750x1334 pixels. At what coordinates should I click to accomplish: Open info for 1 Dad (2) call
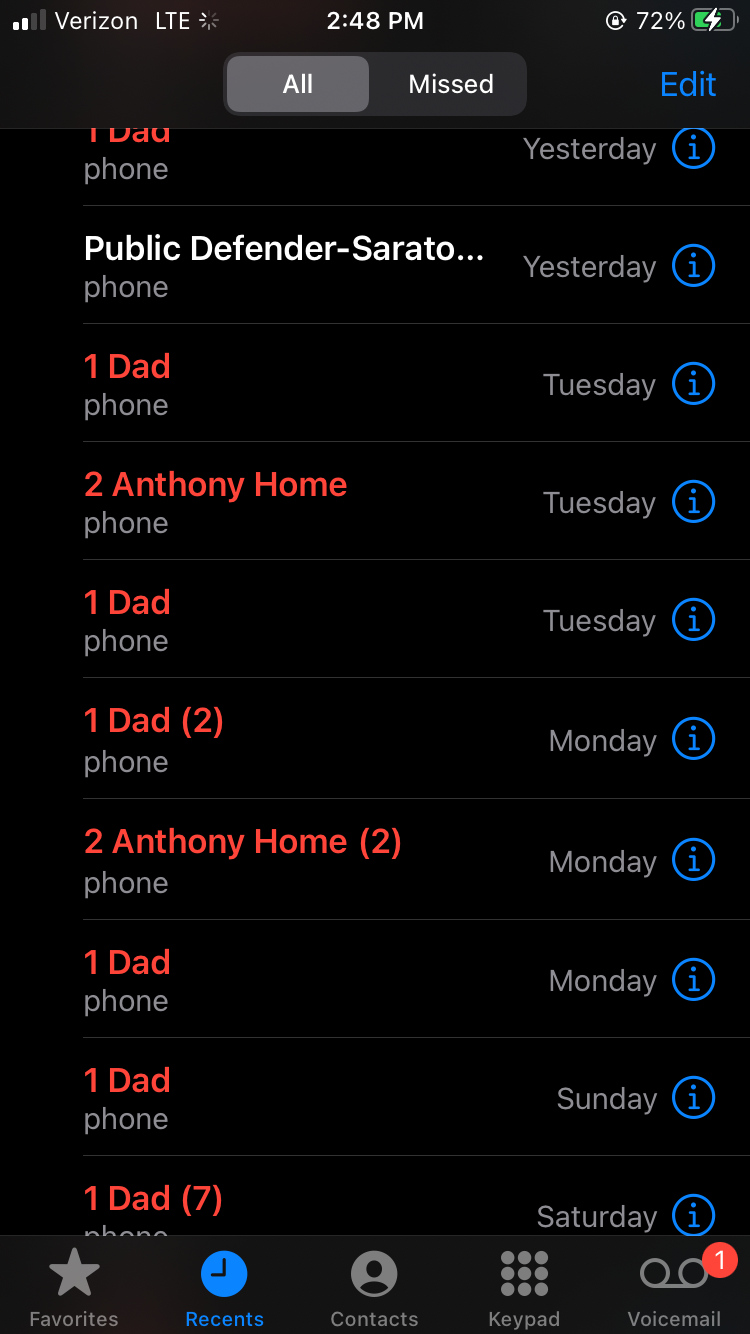(693, 739)
